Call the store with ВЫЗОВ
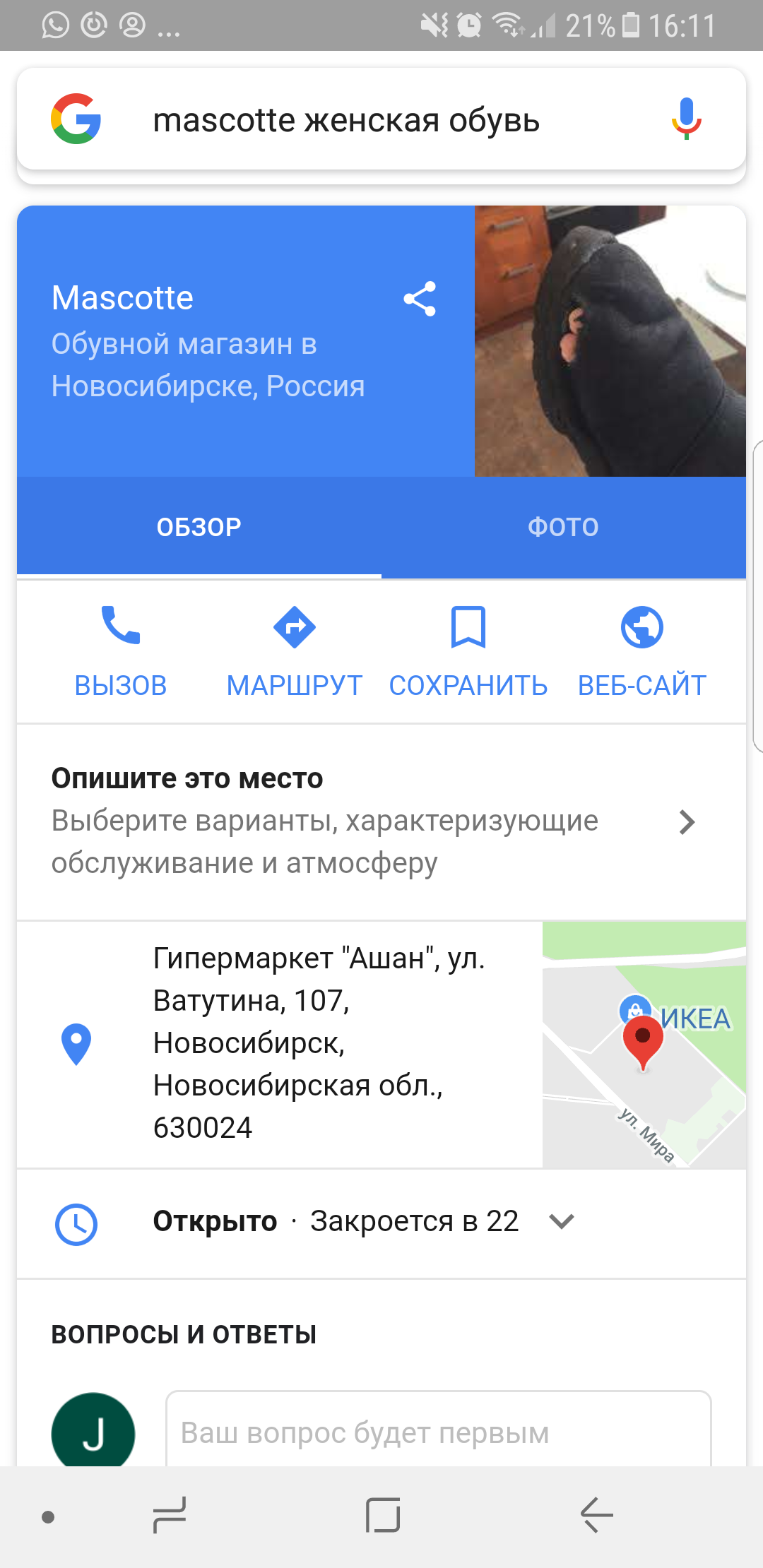 coord(121,651)
